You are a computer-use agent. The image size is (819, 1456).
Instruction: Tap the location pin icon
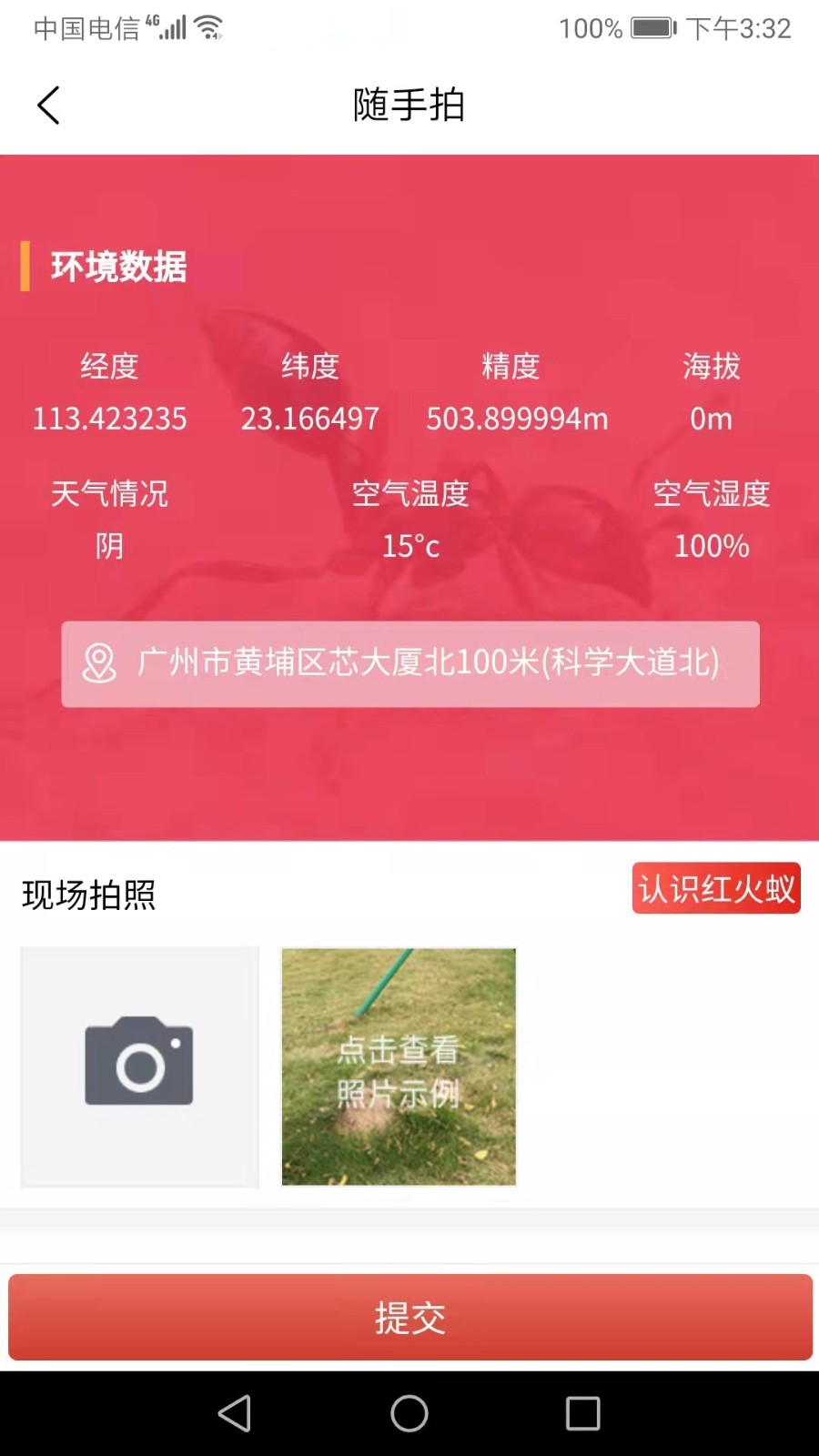pyautogui.click(x=98, y=664)
